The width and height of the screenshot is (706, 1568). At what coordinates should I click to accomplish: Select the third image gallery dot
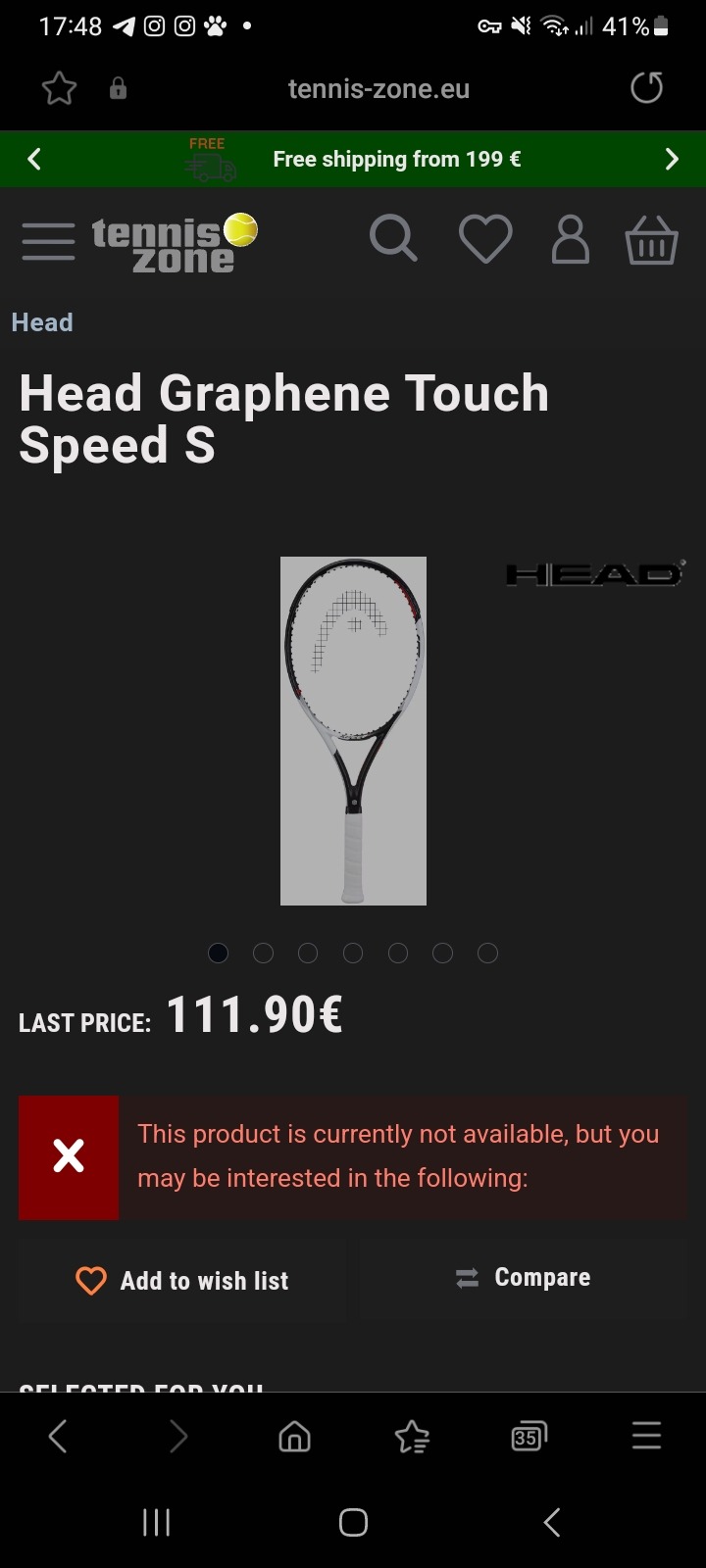(308, 954)
